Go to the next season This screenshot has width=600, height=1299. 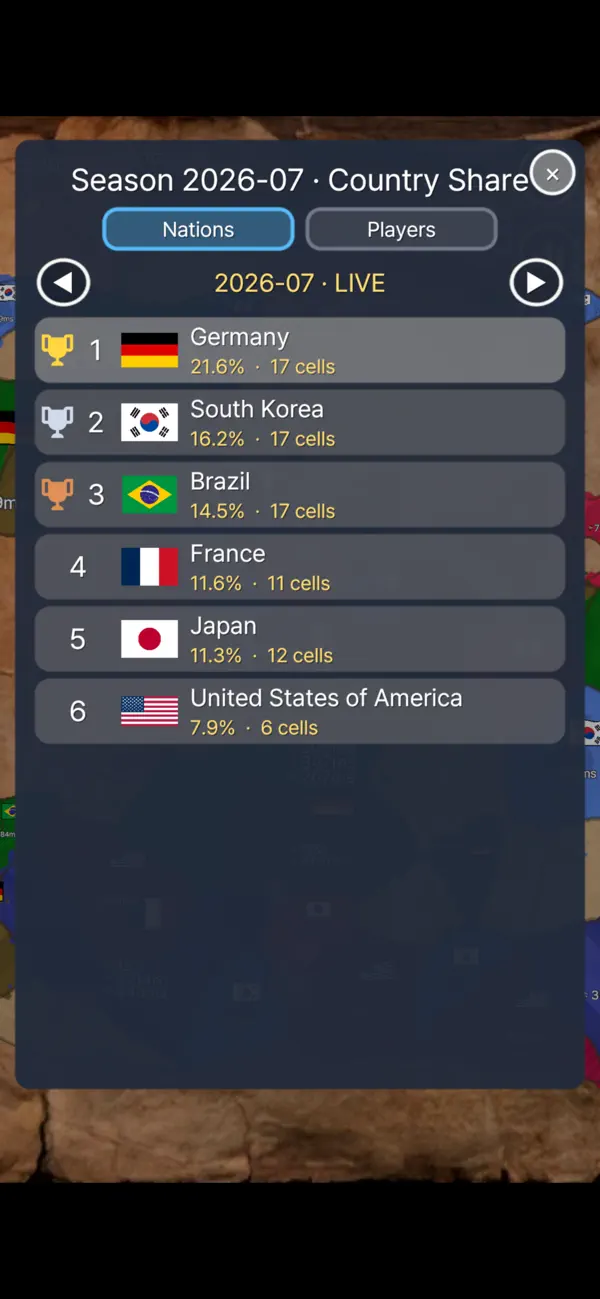point(536,283)
